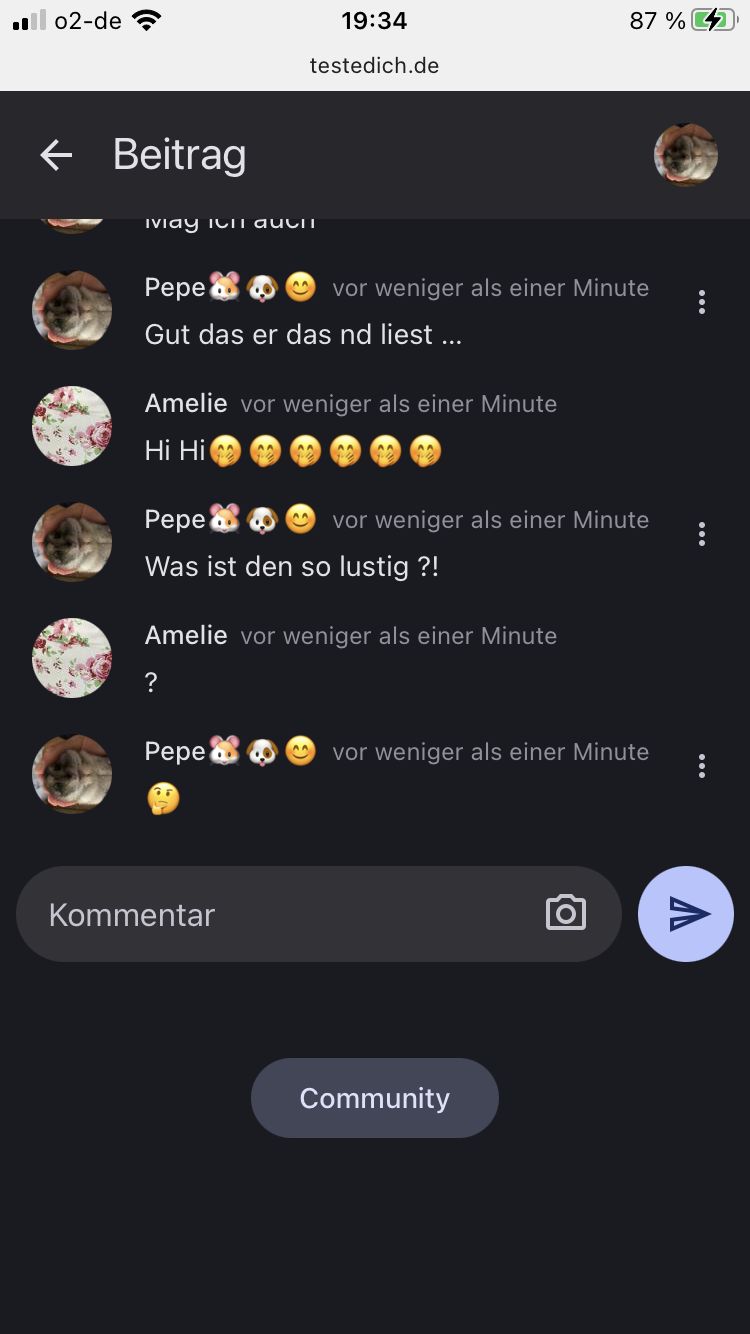Focus the Kommentar text field
The width and height of the screenshot is (750, 1334).
coord(280,914)
